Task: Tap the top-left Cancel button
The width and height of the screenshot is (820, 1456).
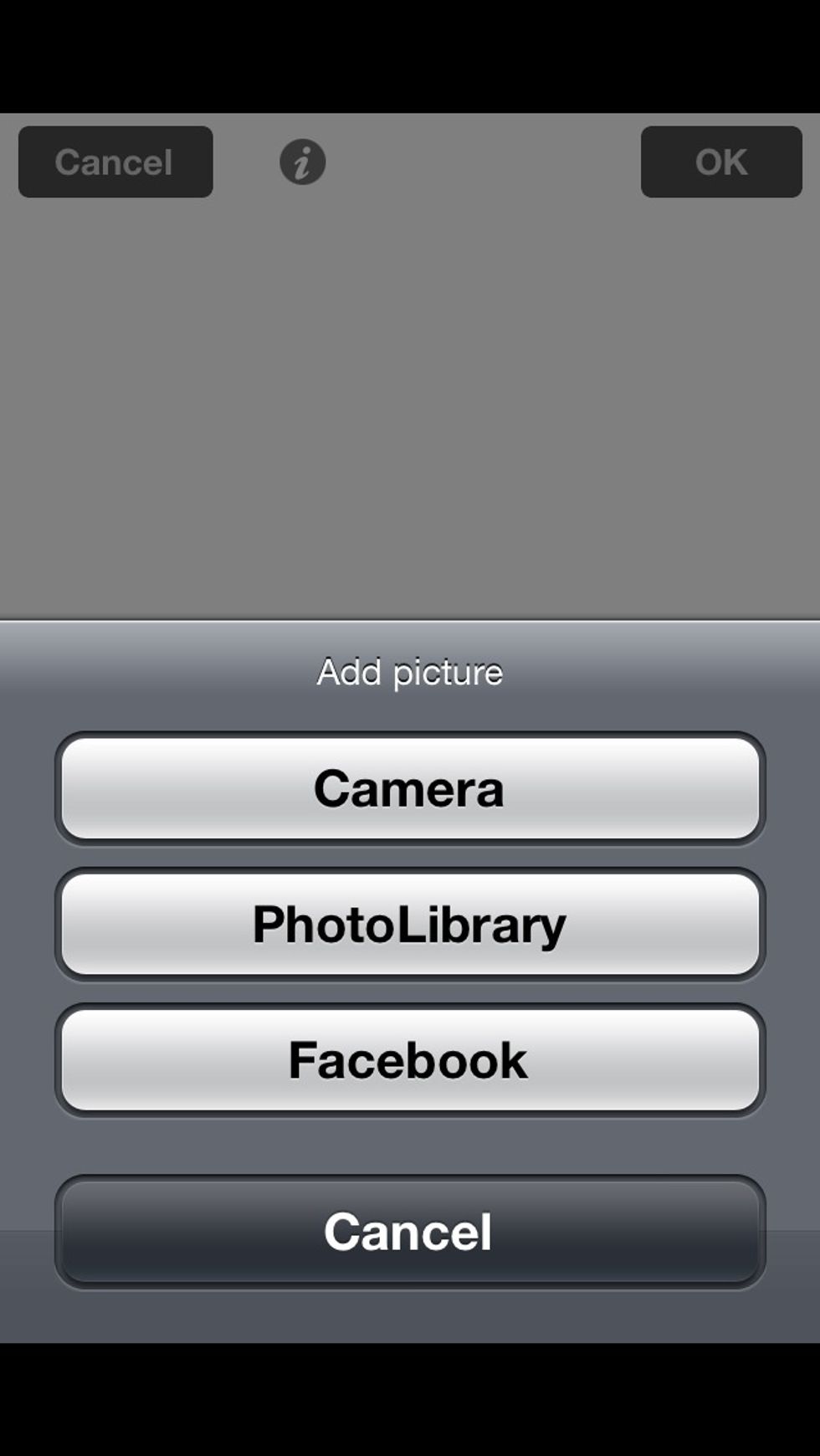Action: 115,162
